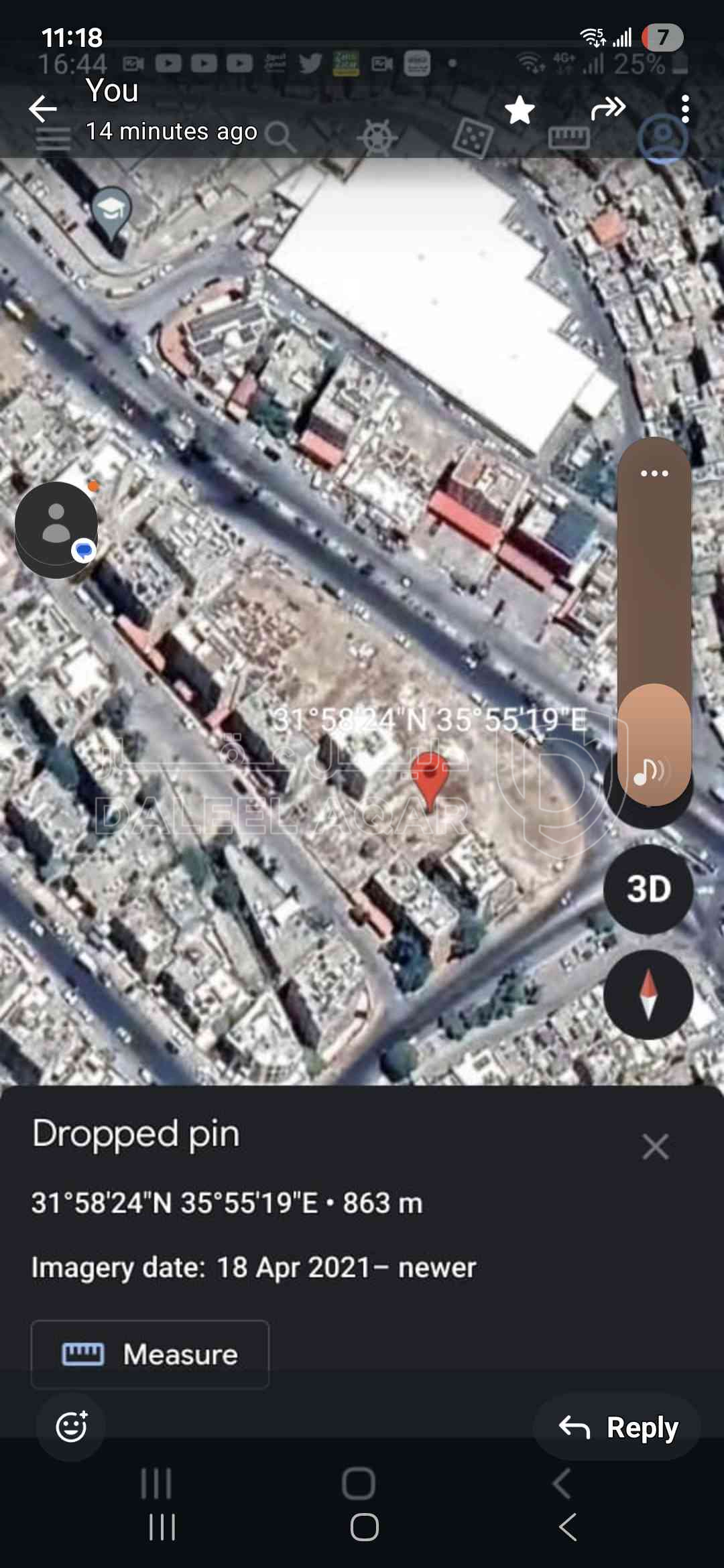Screen dimensions: 724x1568
Task: Open the three-dot overflow menu
Action: [x=684, y=109]
